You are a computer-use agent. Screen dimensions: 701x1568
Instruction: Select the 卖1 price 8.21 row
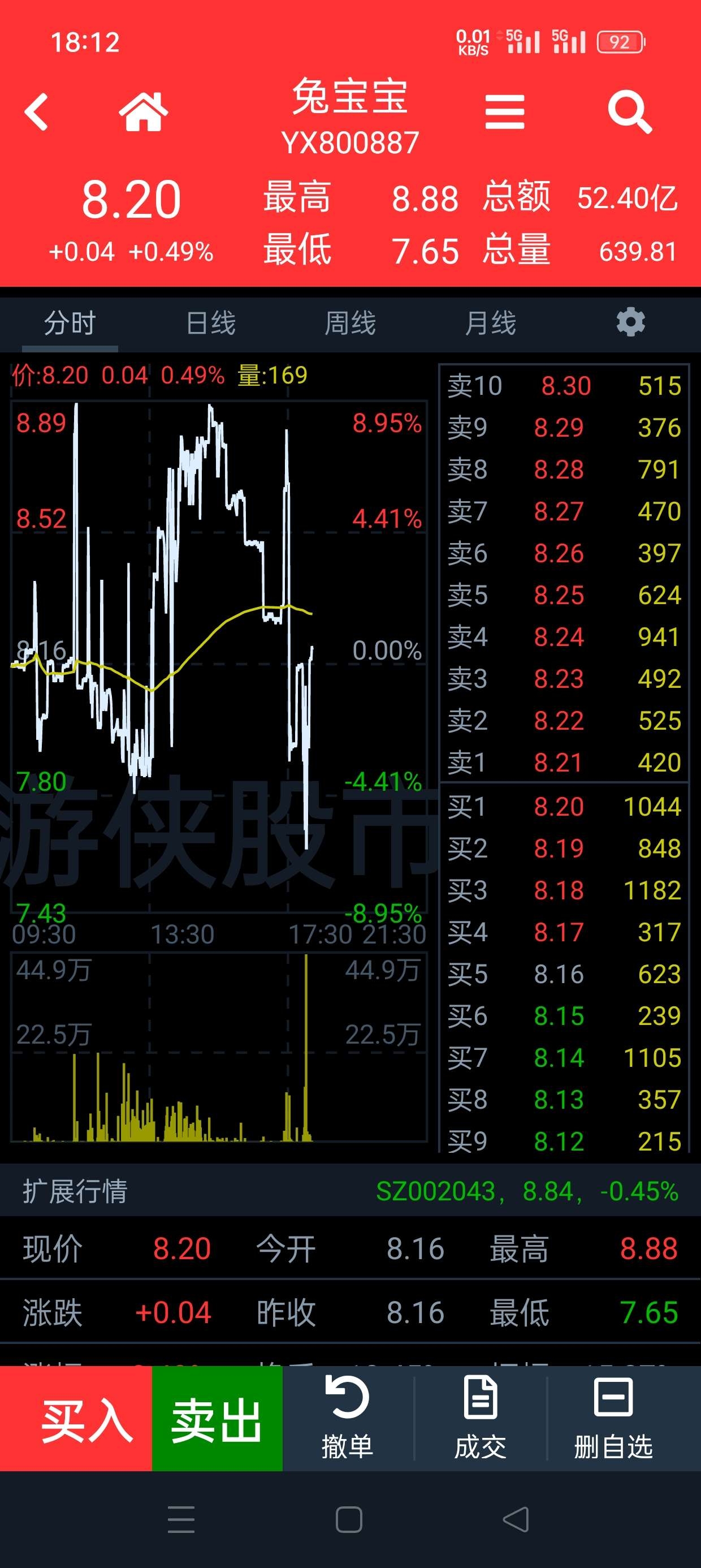pos(564,762)
